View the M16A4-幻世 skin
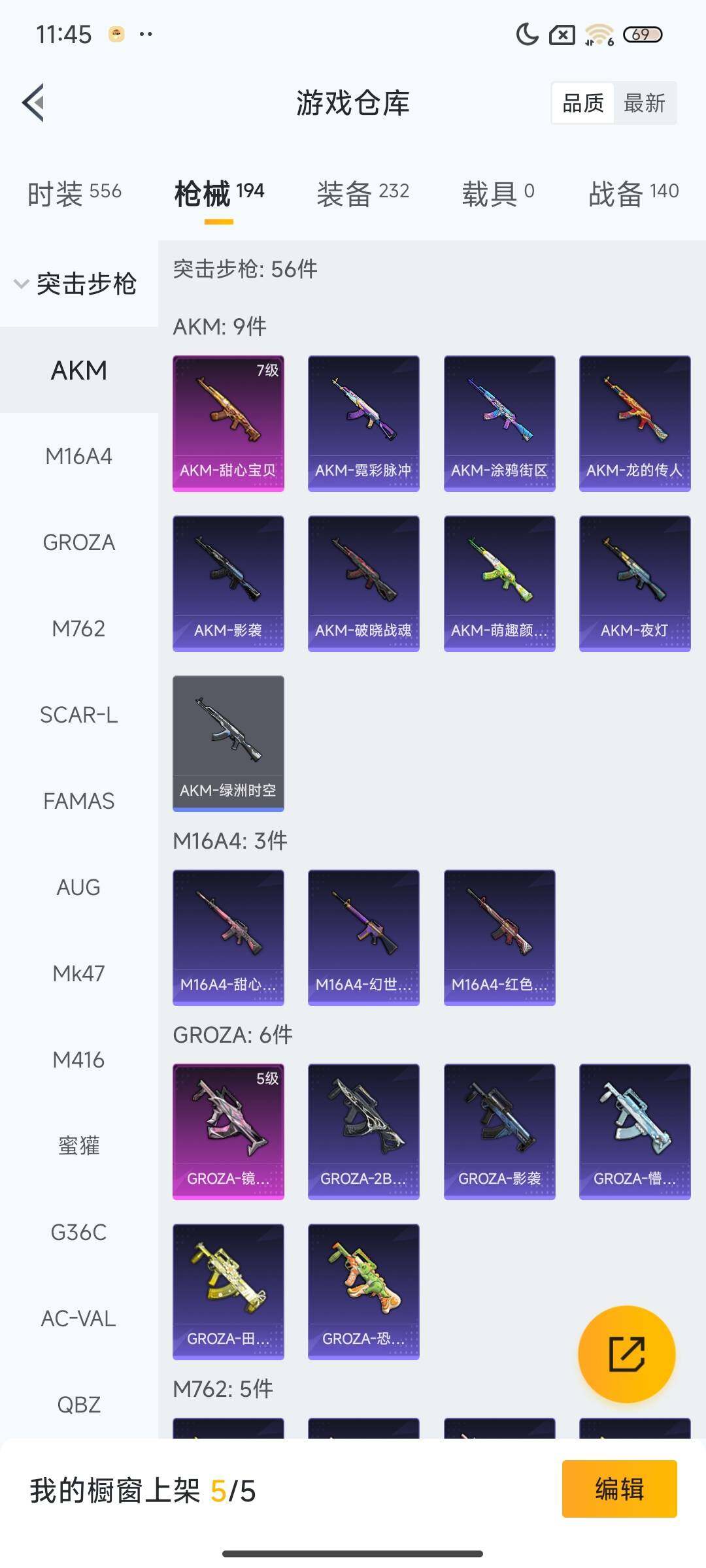The height and width of the screenshot is (1568, 706). (363, 937)
